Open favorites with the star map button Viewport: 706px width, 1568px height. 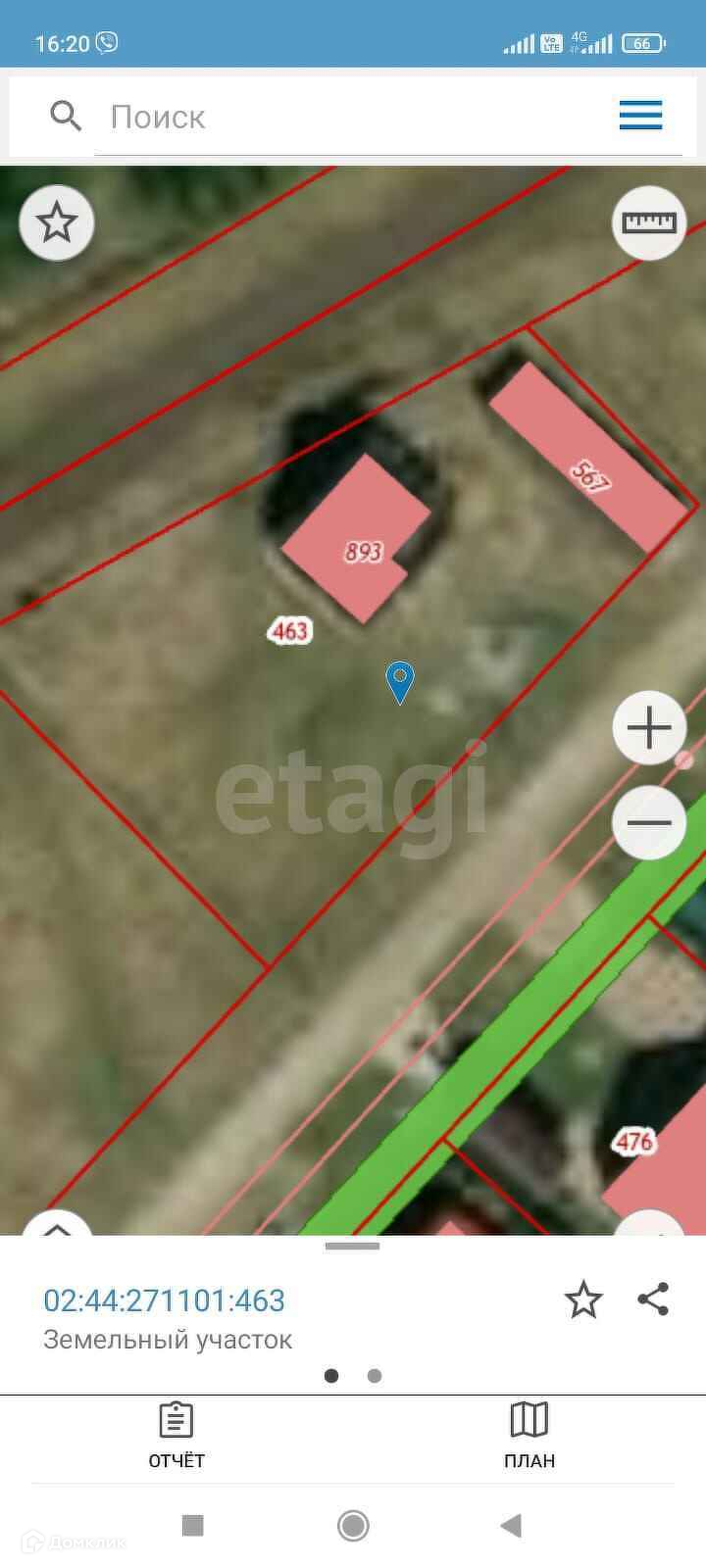pos(57,222)
